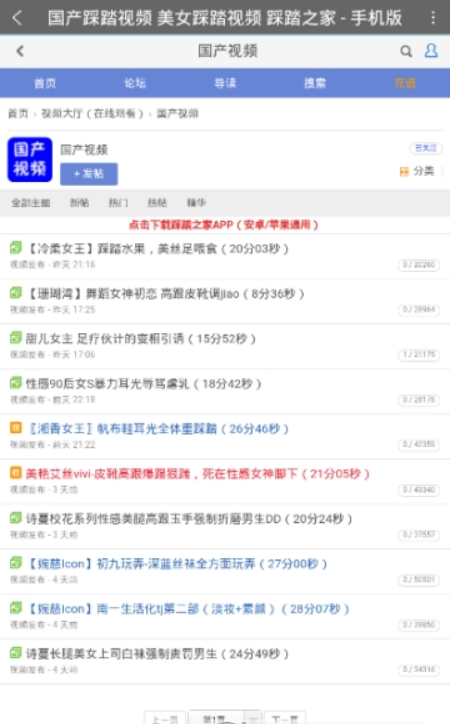Create a new post with +发帖

pyautogui.click(x=89, y=174)
